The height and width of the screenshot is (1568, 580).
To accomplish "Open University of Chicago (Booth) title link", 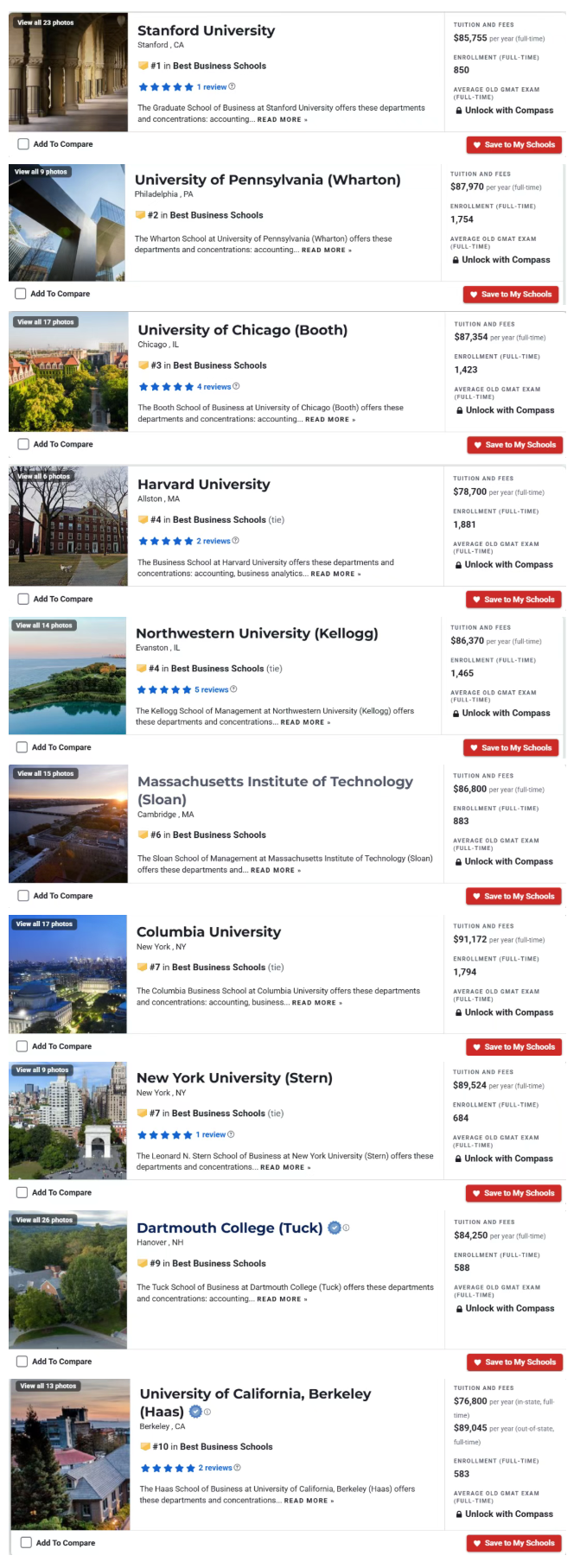I will click(x=242, y=330).
